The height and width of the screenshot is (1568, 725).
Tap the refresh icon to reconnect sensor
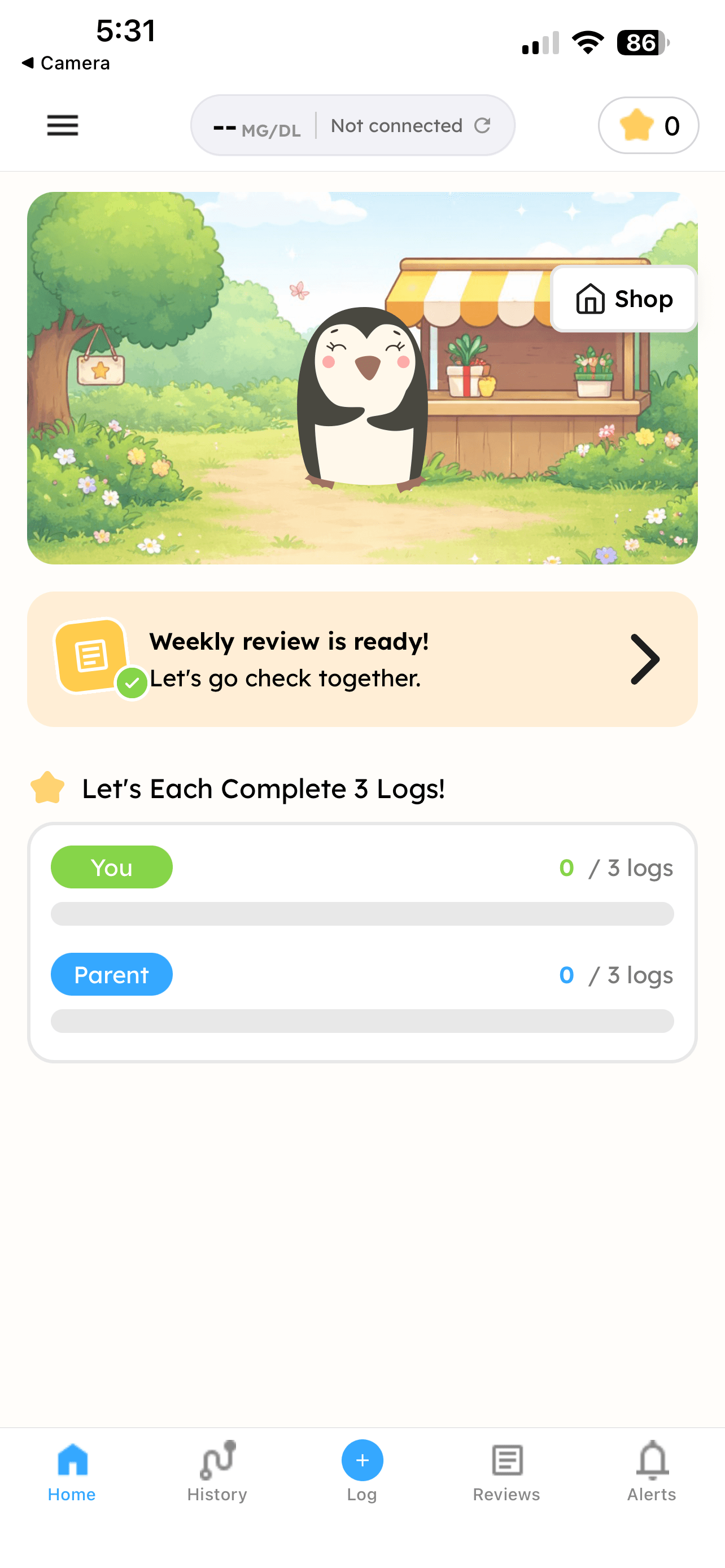click(x=483, y=125)
